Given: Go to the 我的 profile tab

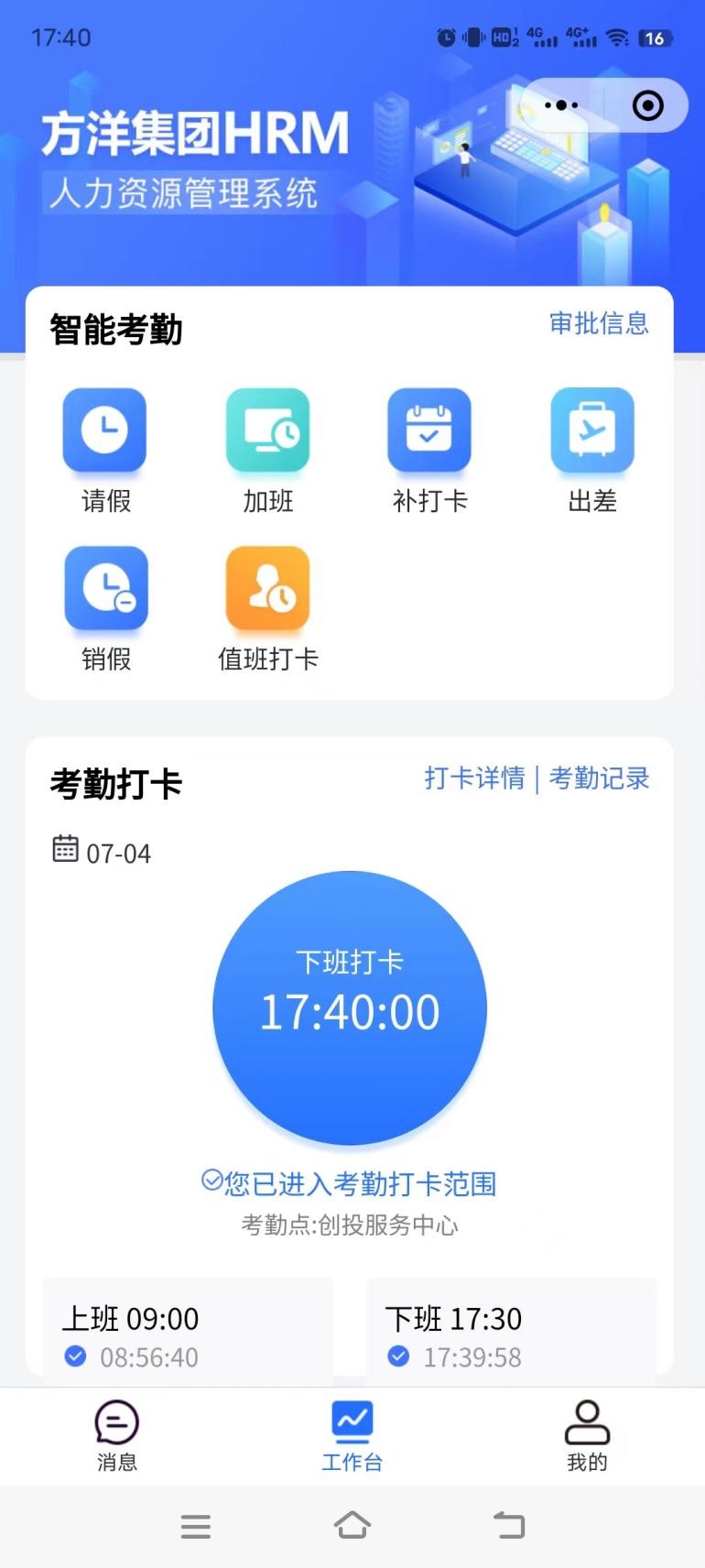Looking at the screenshot, I should pos(587,1435).
